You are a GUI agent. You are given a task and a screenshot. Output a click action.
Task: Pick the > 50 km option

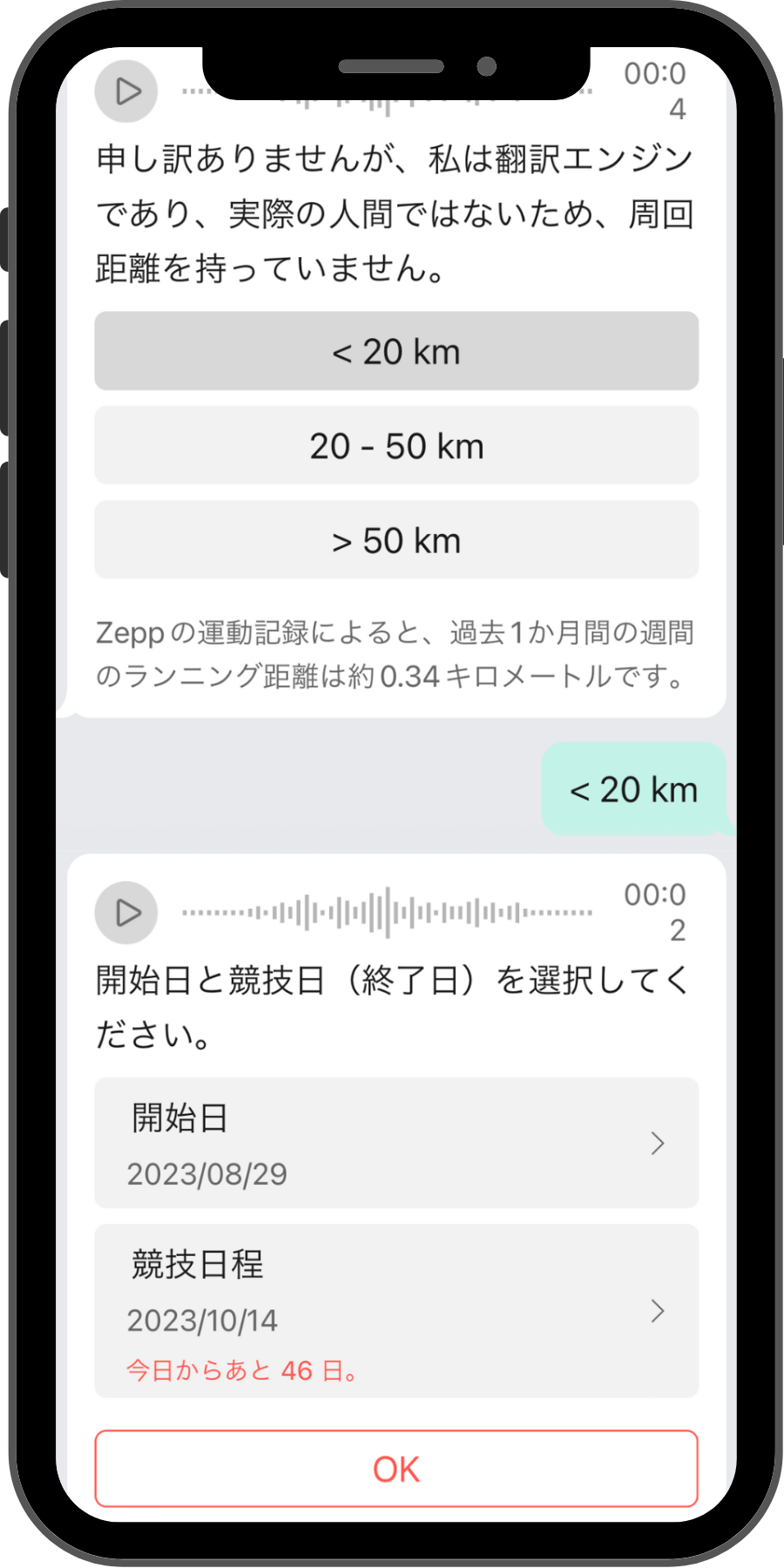click(x=396, y=540)
